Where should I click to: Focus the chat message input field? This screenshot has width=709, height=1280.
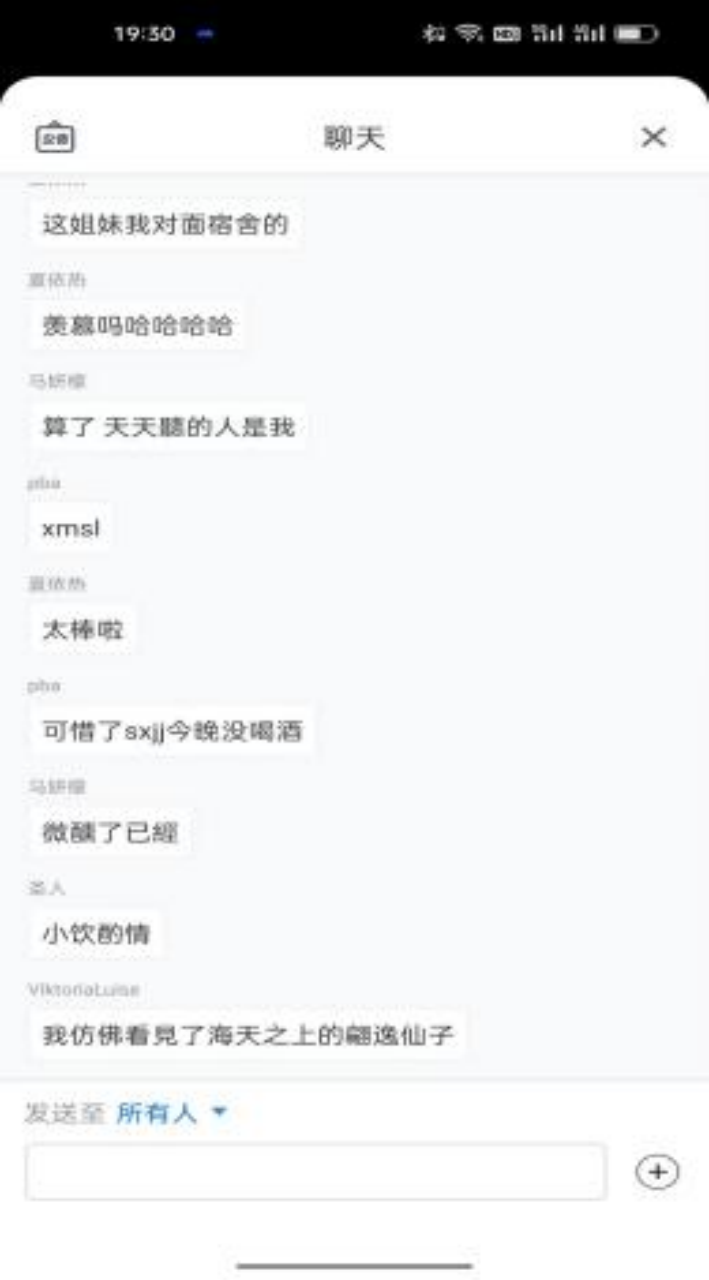(x=316, y=1172)
